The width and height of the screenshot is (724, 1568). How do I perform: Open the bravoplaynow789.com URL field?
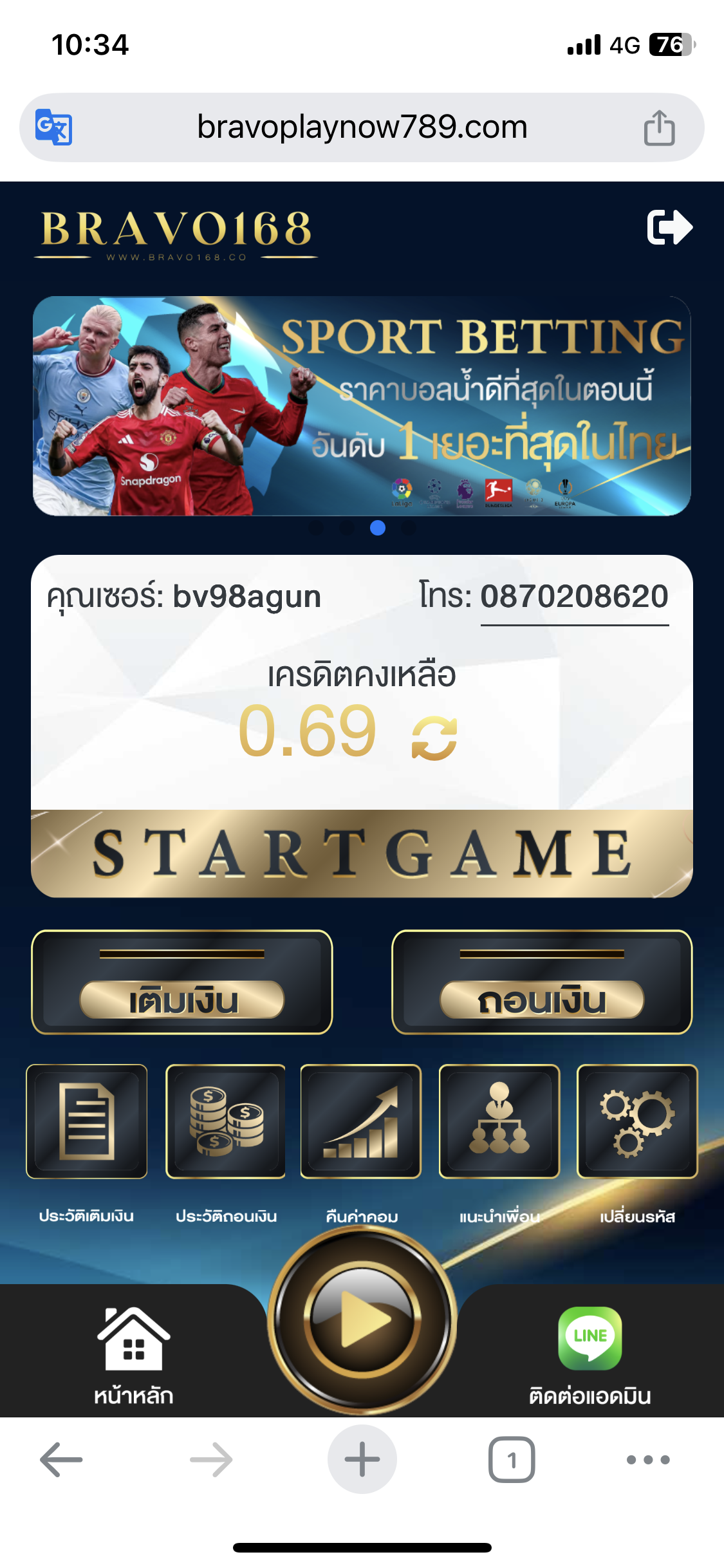(x=362, y=127)
